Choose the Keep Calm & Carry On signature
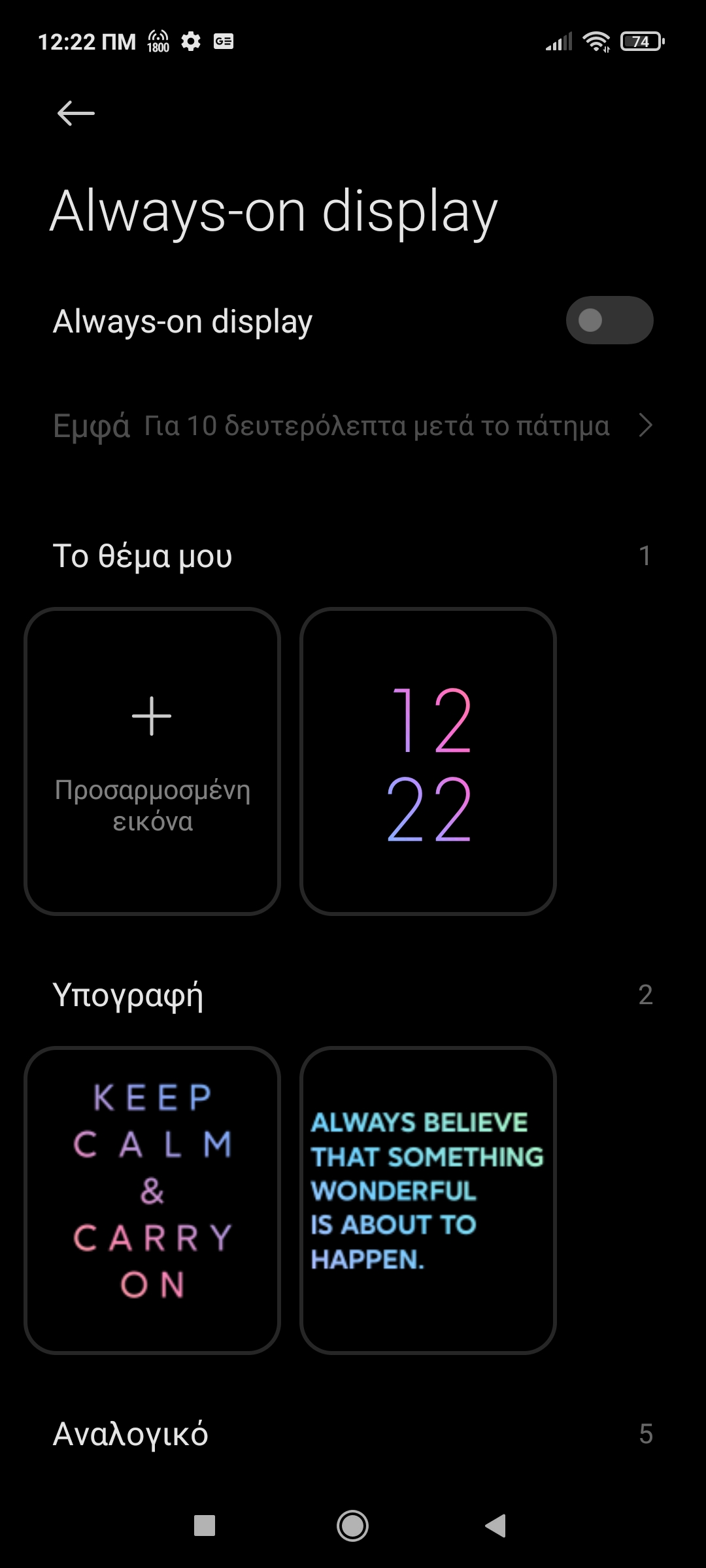706x1568 pixels. click(152, 1200)
